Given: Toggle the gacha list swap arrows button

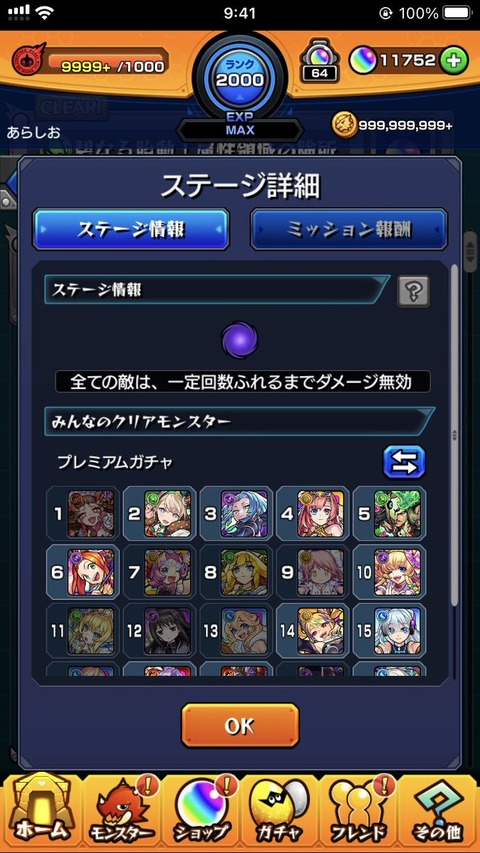Looking at the screenshot, I should coord(404,462).
